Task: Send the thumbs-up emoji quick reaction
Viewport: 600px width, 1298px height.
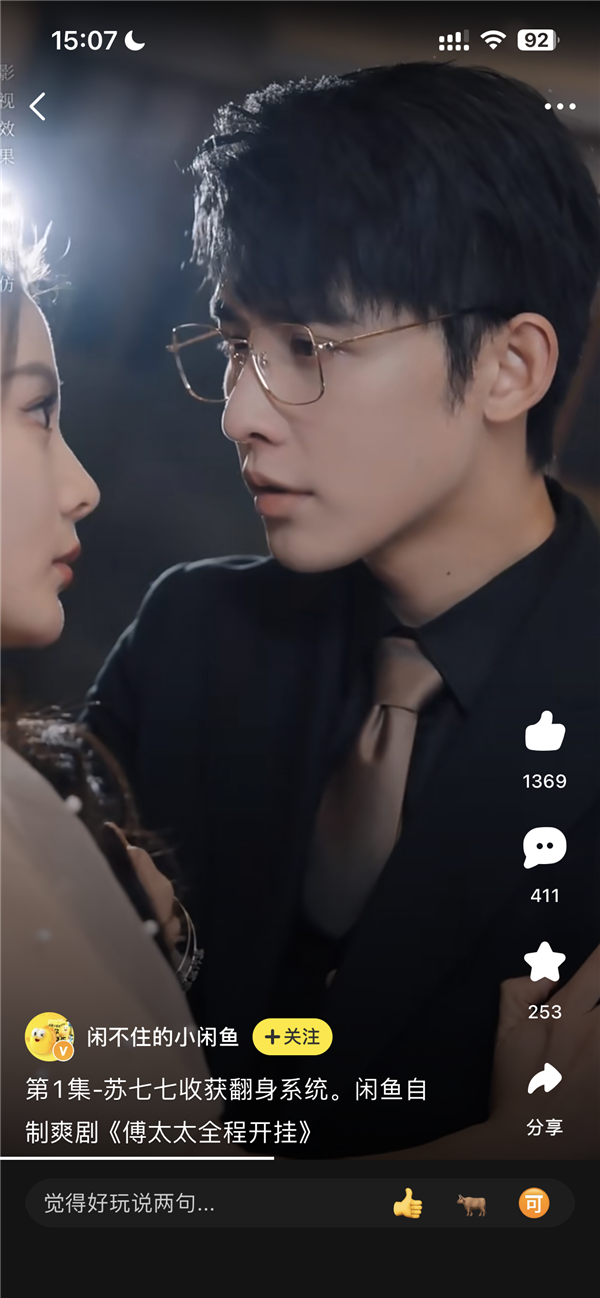Action: click(x=408, y=1204)
